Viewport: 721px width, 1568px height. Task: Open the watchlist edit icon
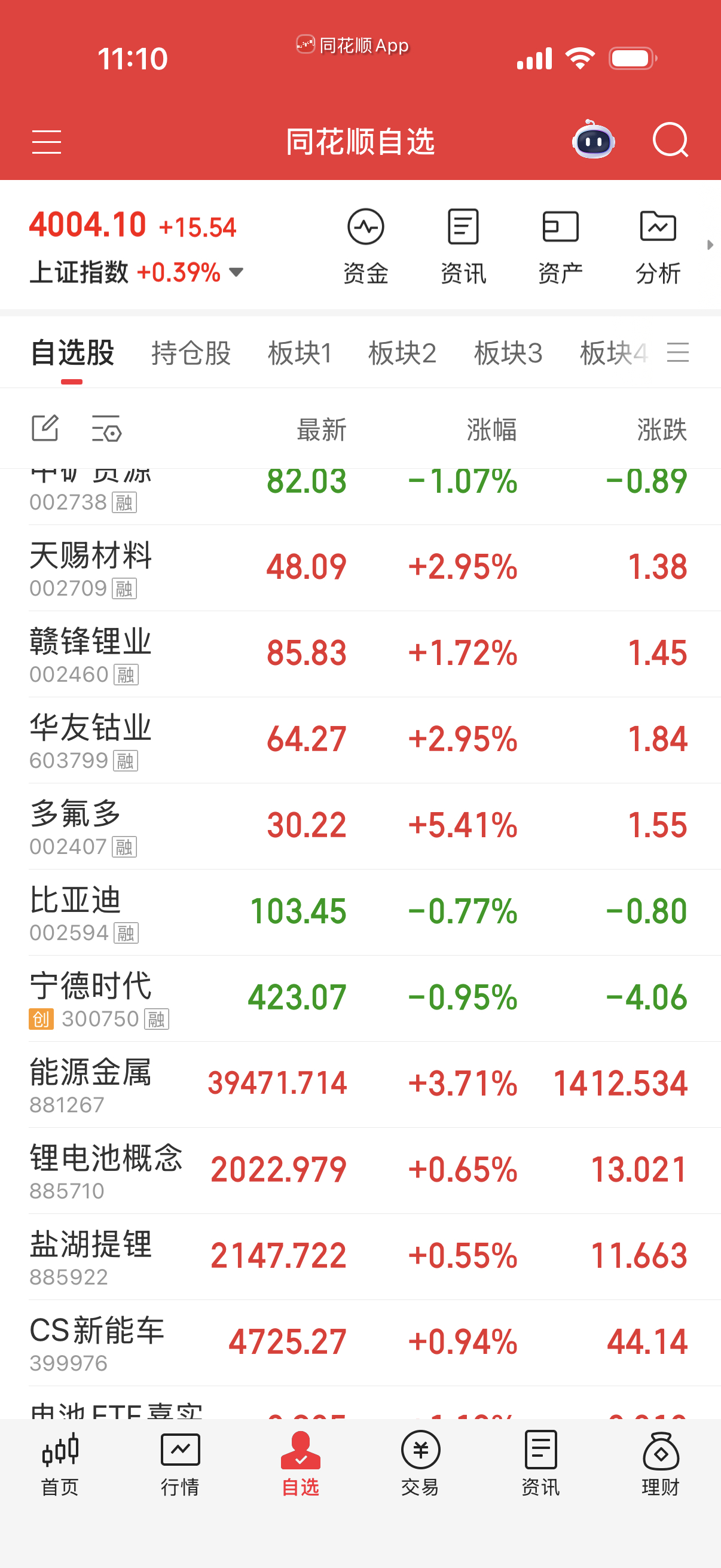click(x=44, y=429)
